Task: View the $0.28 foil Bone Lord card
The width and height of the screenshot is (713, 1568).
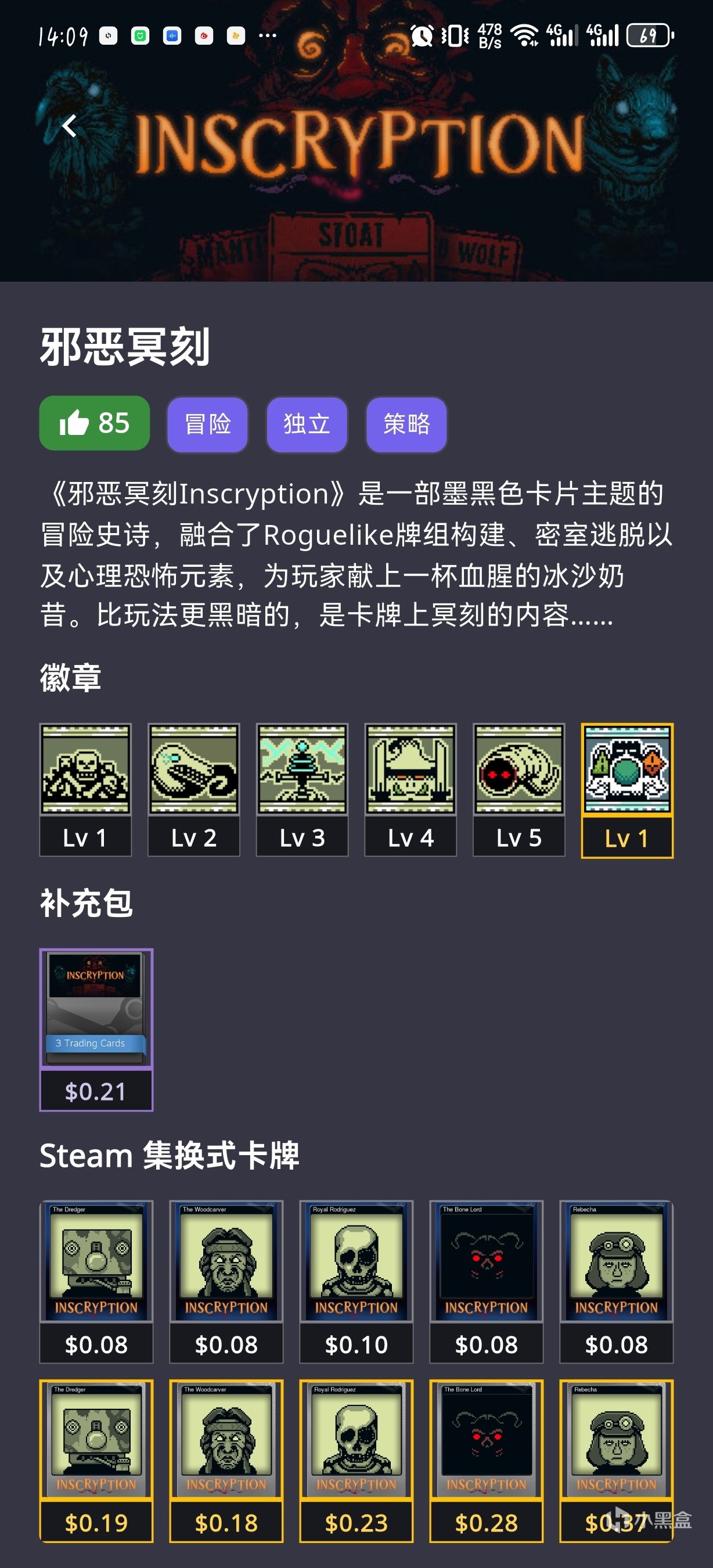Action: [486, 1459]
